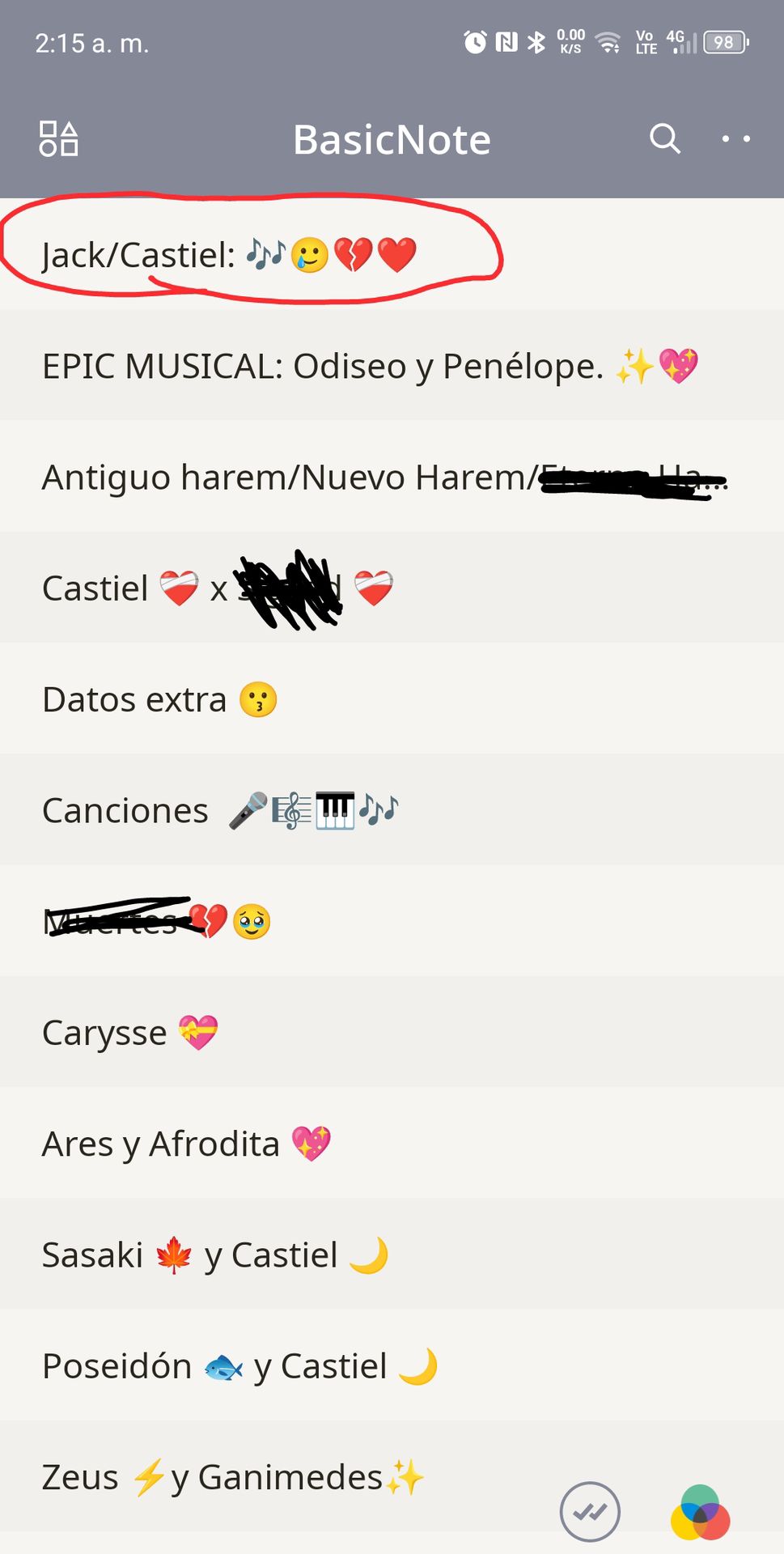This screenshot has height=1554, width=784.
Task: Open the two-dot overflow menu
Action: (735, 139)
